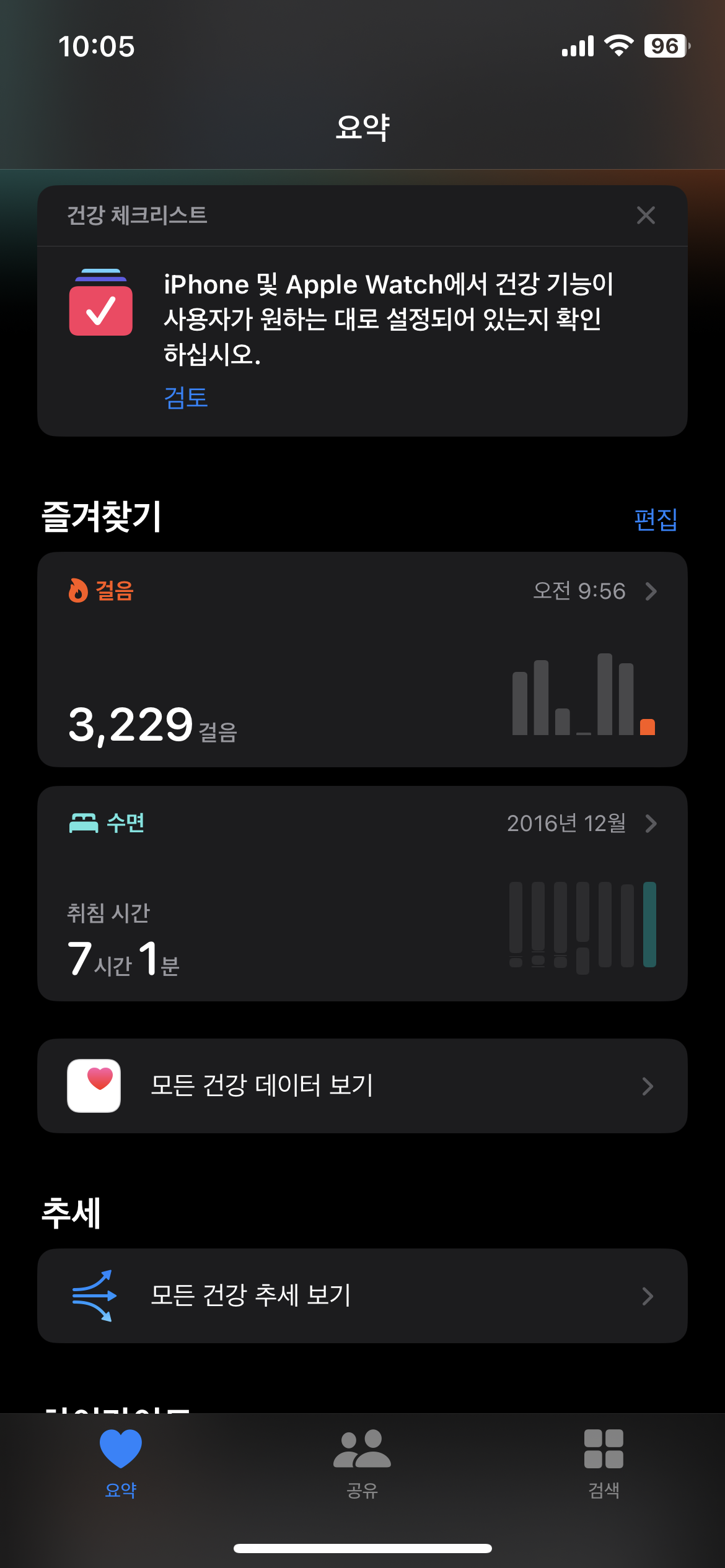Select the 요약 tab
The height and width of the screenshot is (1568, 725).
[x=121, y=1463]
